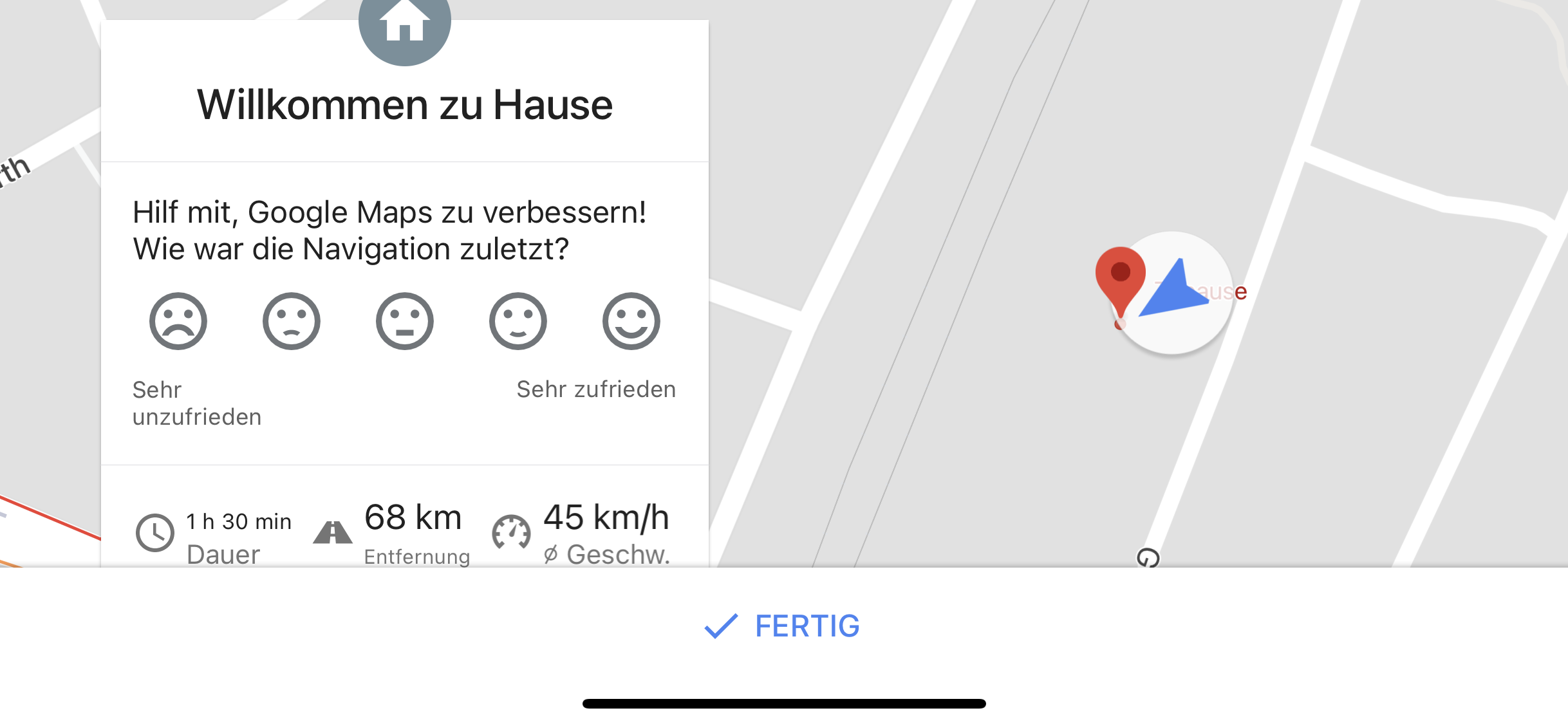Tap FERTIG to finish navigation
Viewport: 1568px width, 724px height.
(x=783, y=626)
